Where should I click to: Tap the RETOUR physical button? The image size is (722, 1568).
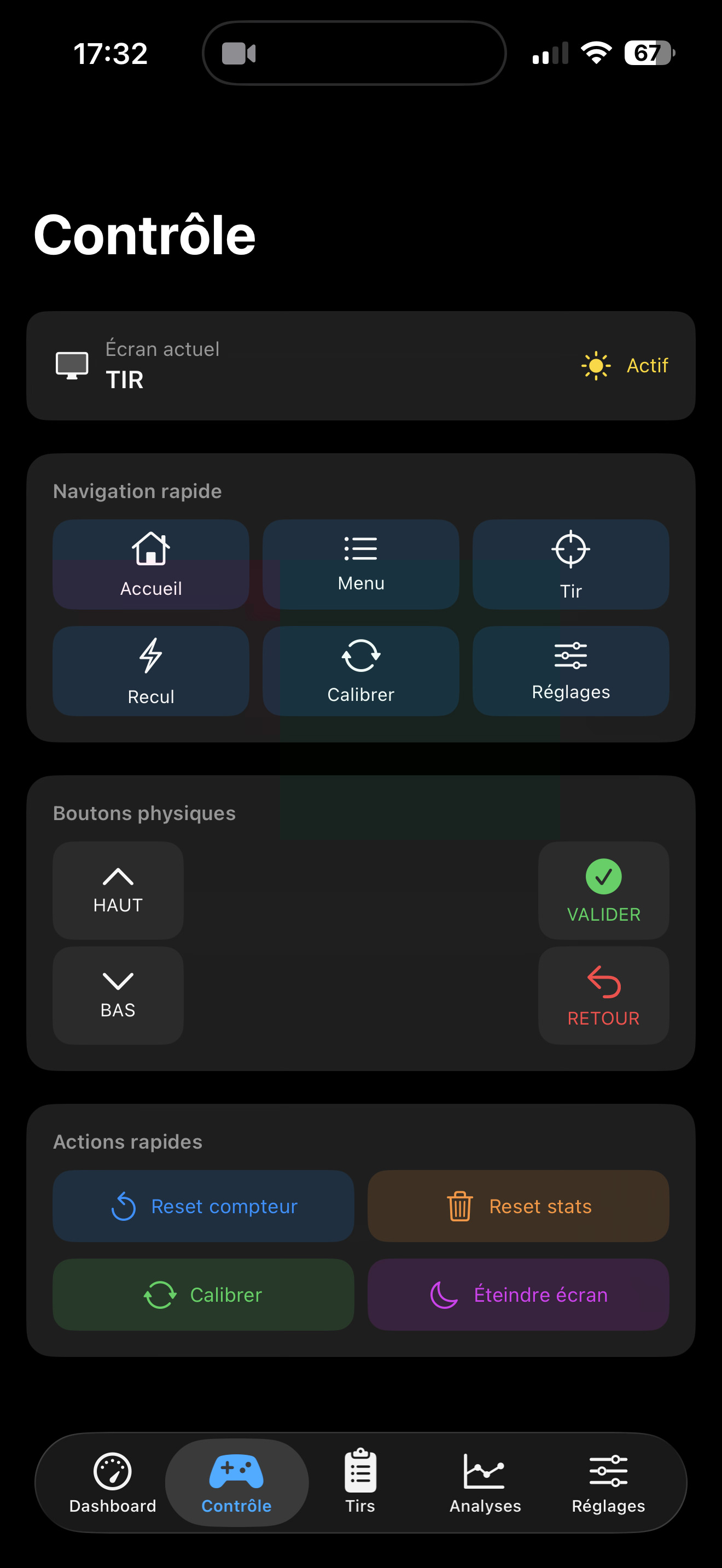click(x=603, y=994)
